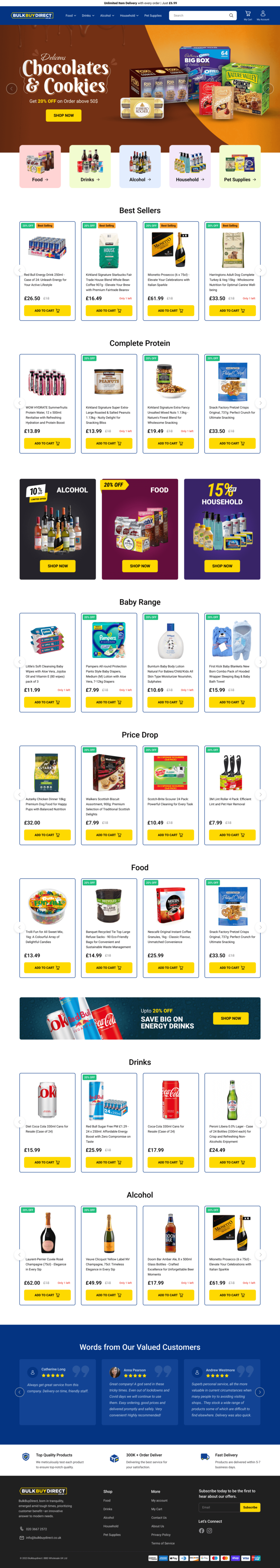This screenshot has height=1568, width=280.
Task: Open the Drinks category tile
Action: 90,166
